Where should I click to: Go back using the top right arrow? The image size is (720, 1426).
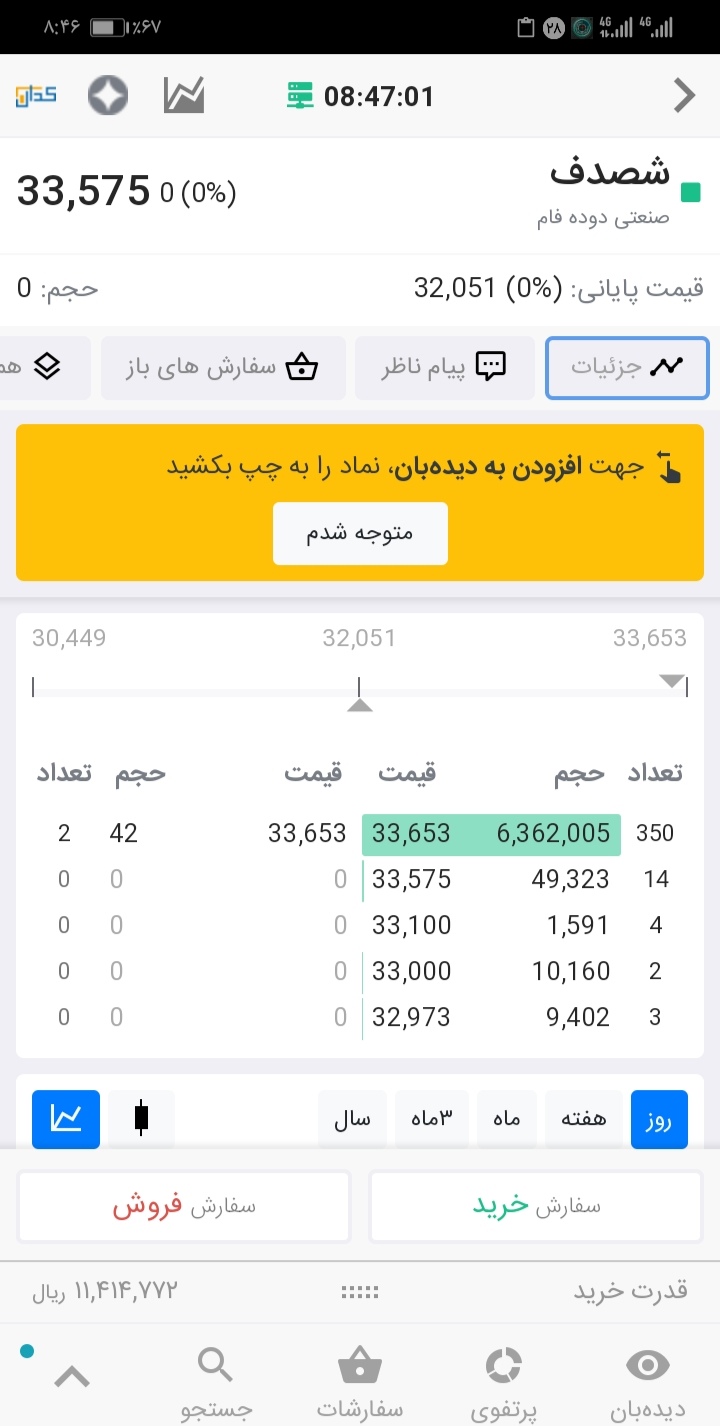pyautogui.click(x=684, y=96)
